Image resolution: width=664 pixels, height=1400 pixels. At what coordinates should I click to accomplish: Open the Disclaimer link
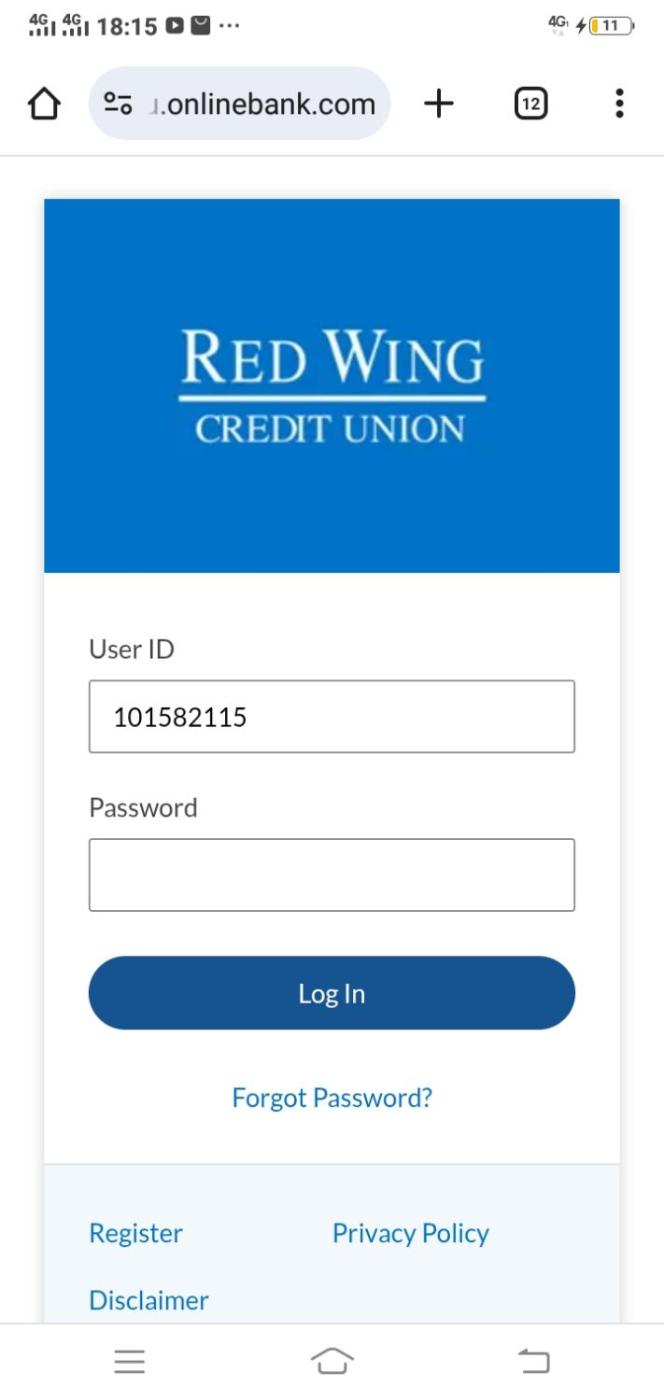[149, 1300]
